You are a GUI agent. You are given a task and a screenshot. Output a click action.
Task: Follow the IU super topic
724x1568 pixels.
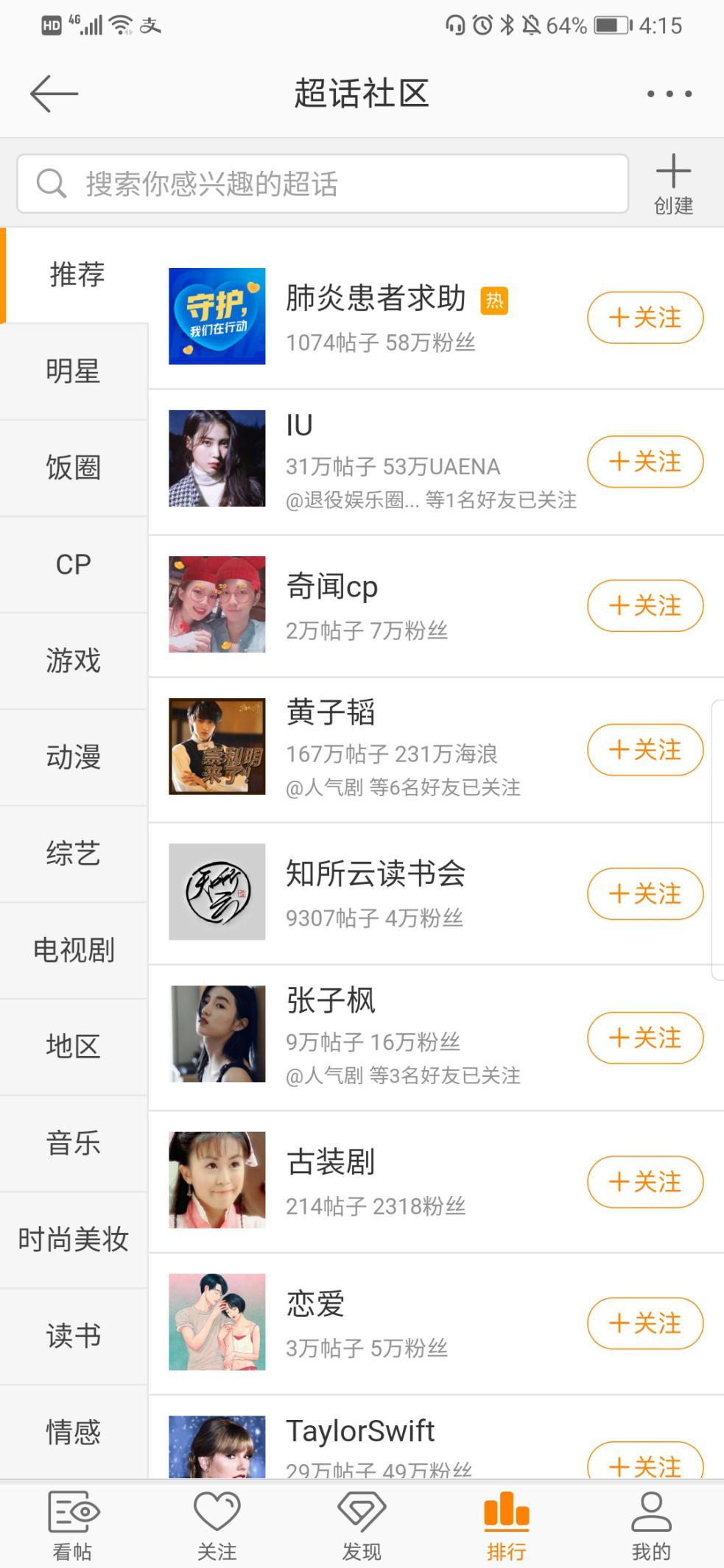point(644,462)
